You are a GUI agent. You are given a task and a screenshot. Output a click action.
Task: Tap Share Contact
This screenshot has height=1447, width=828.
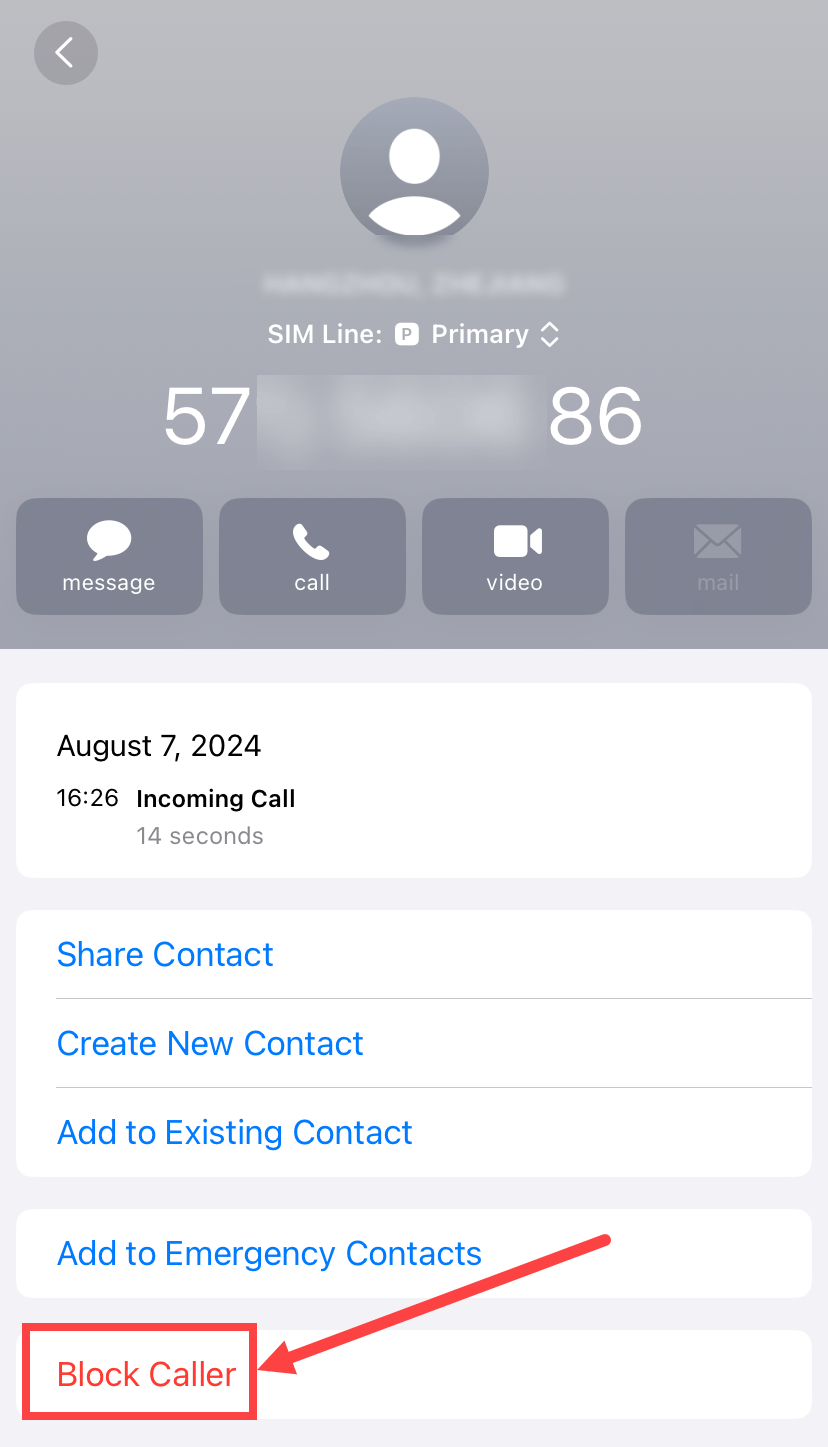coord(165,954)
